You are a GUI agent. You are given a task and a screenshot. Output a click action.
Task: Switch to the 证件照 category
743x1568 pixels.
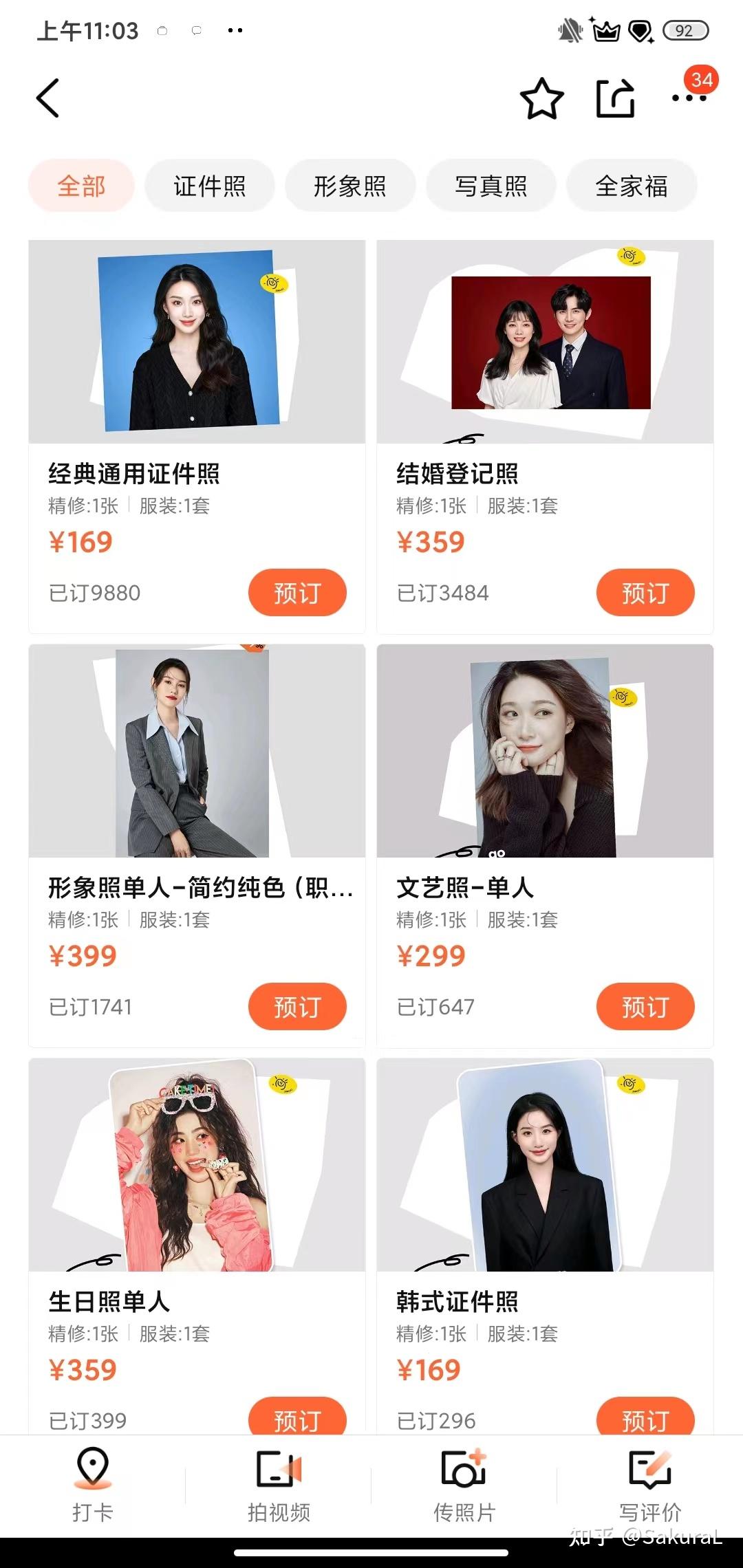(210, 186)
